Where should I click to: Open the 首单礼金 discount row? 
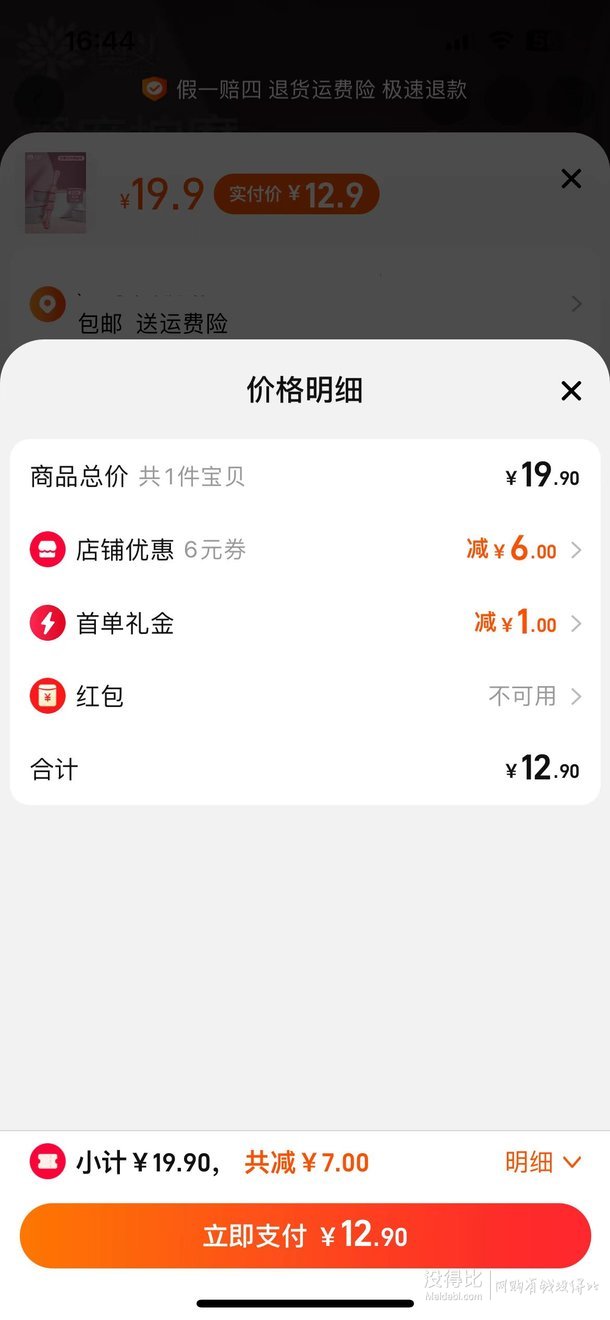[x=305, y=623]
